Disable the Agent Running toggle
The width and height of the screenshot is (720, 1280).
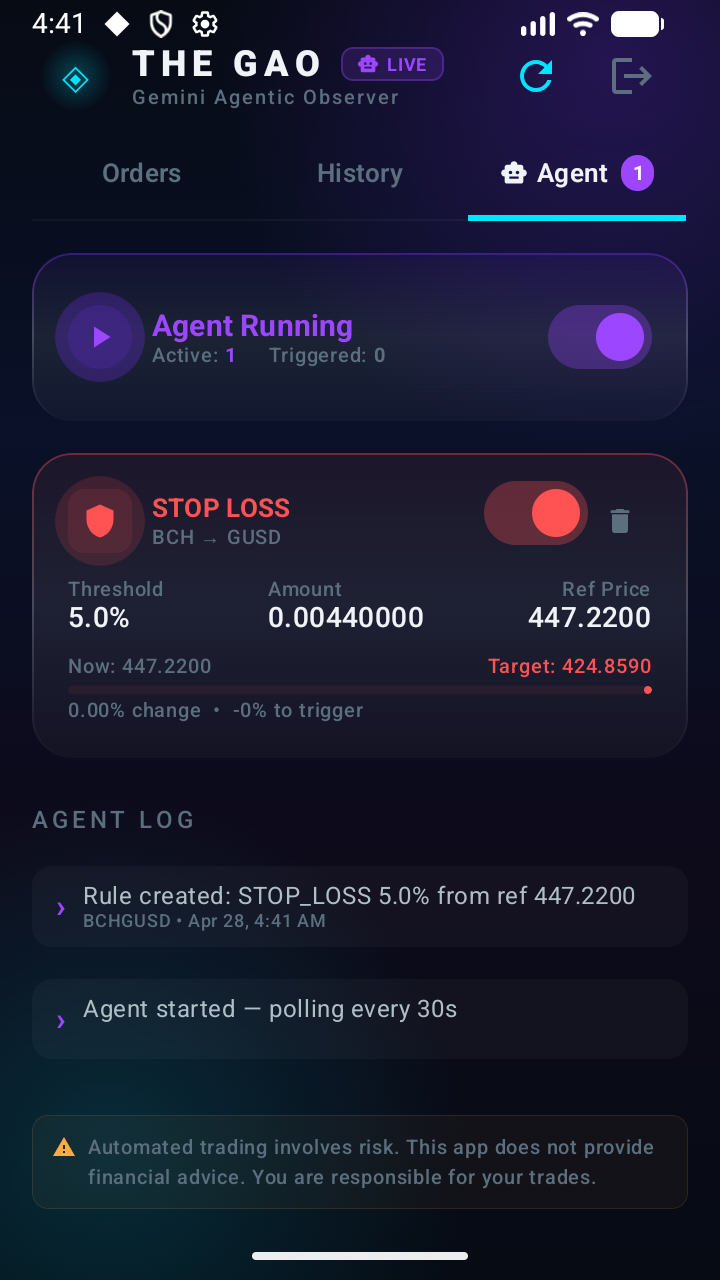pyautogui.click(x=600, y=337)
